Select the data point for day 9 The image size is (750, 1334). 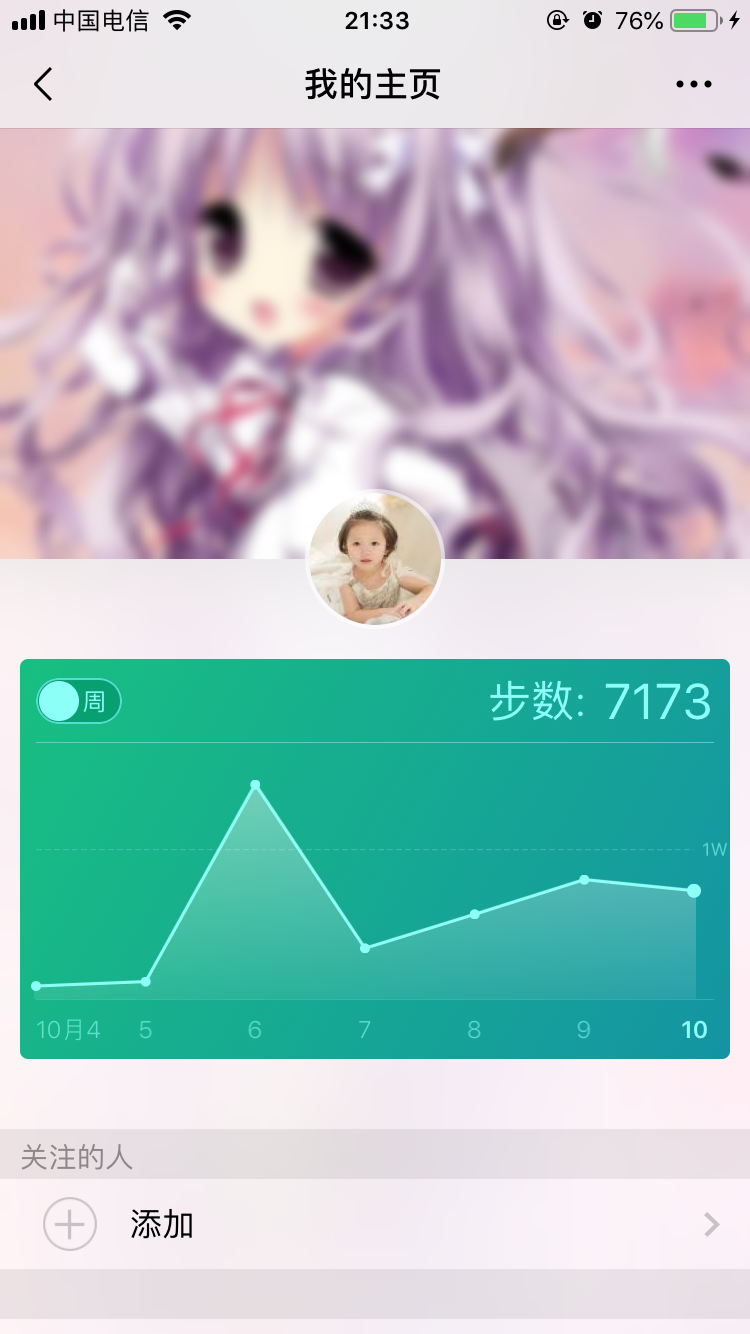coord(584,879)
